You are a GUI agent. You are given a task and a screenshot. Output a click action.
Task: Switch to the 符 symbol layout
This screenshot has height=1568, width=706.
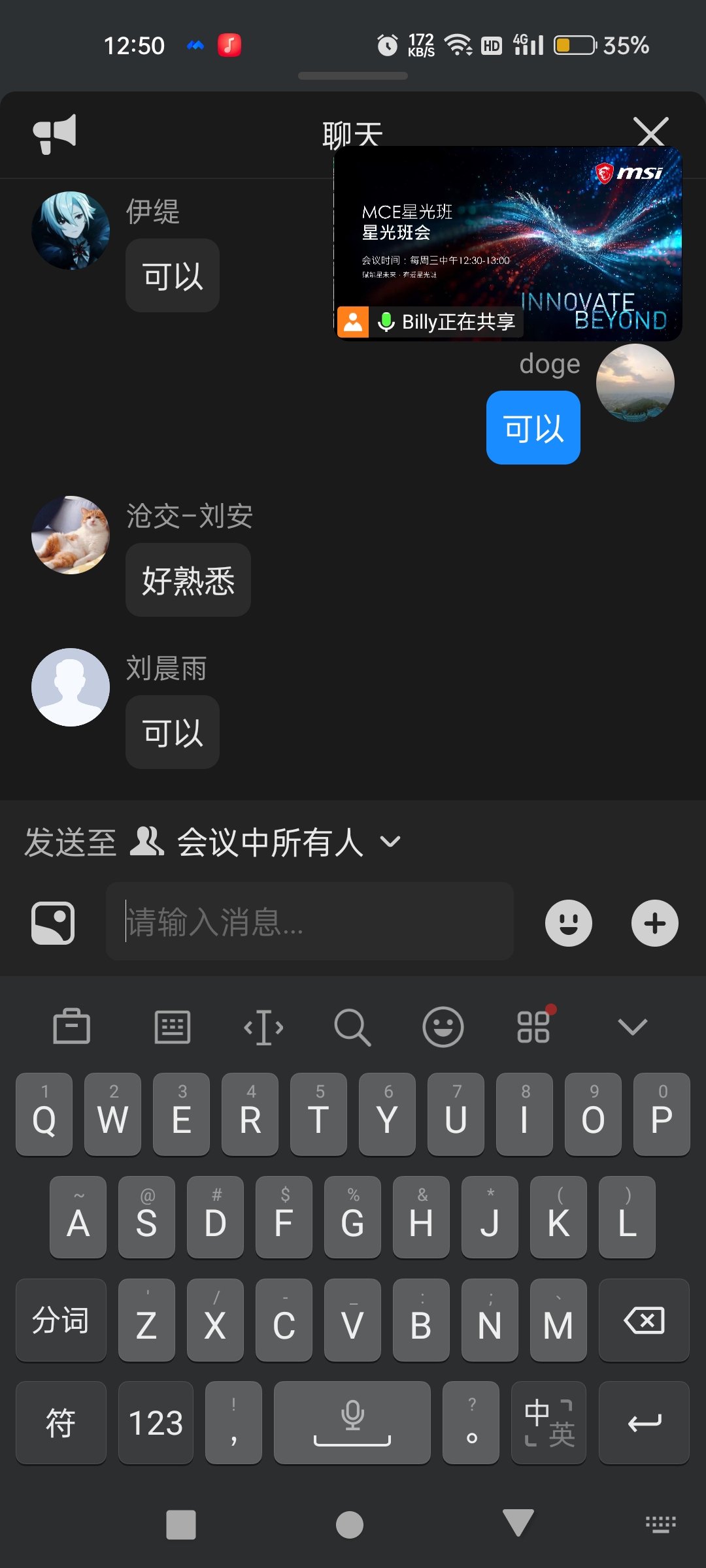pyautogui.click(x=60, y=1423)
